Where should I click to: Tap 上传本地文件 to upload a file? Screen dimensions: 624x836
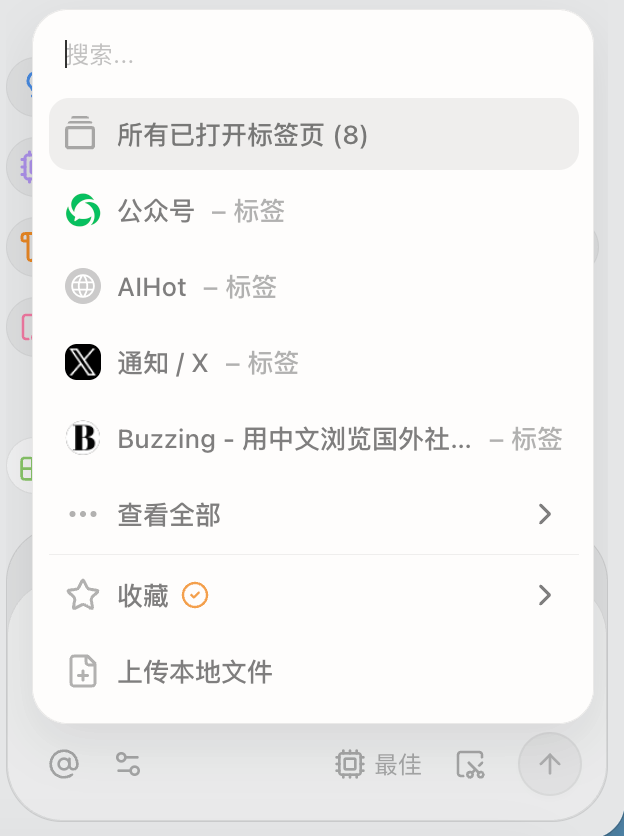(313, 672)
